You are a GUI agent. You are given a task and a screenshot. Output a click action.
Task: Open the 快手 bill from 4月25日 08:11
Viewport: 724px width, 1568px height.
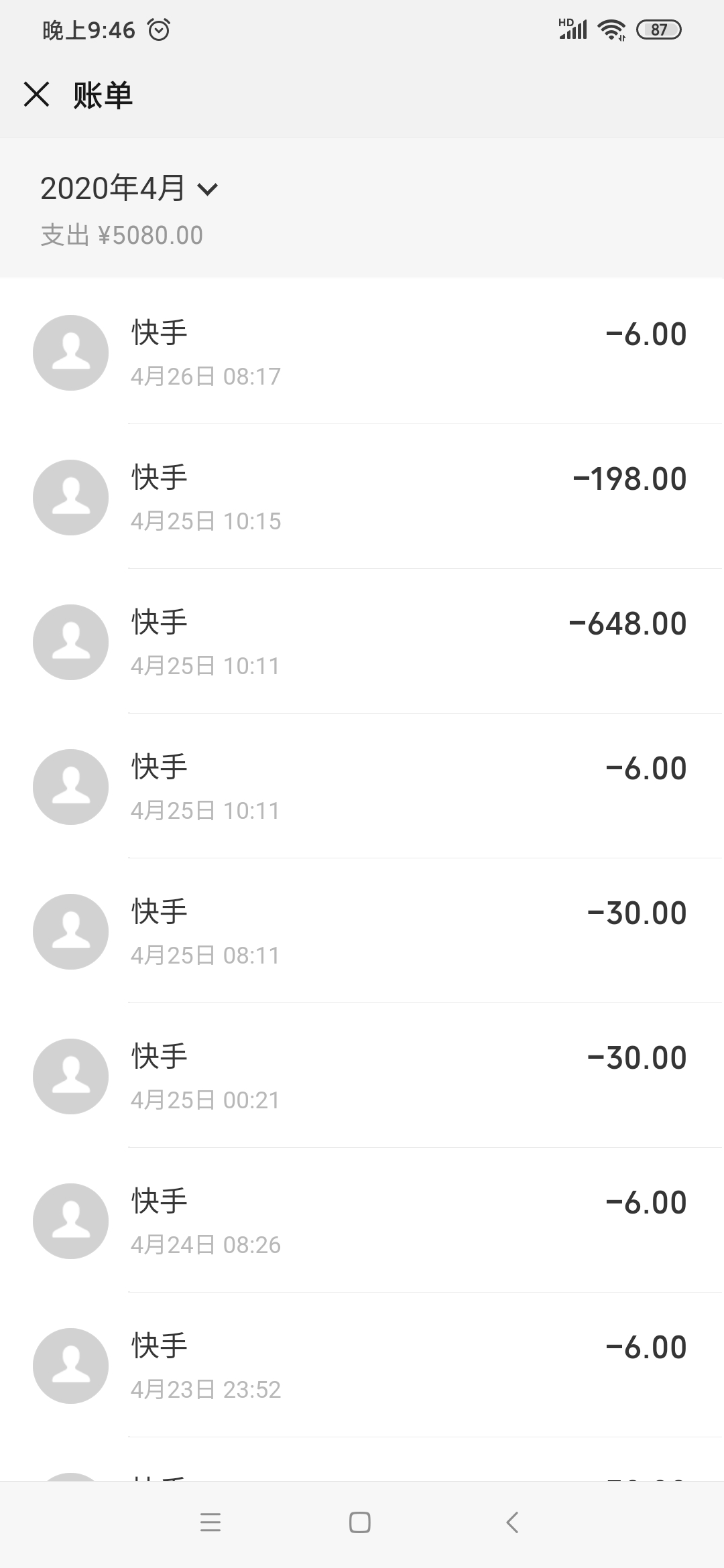tap(362, 931)
